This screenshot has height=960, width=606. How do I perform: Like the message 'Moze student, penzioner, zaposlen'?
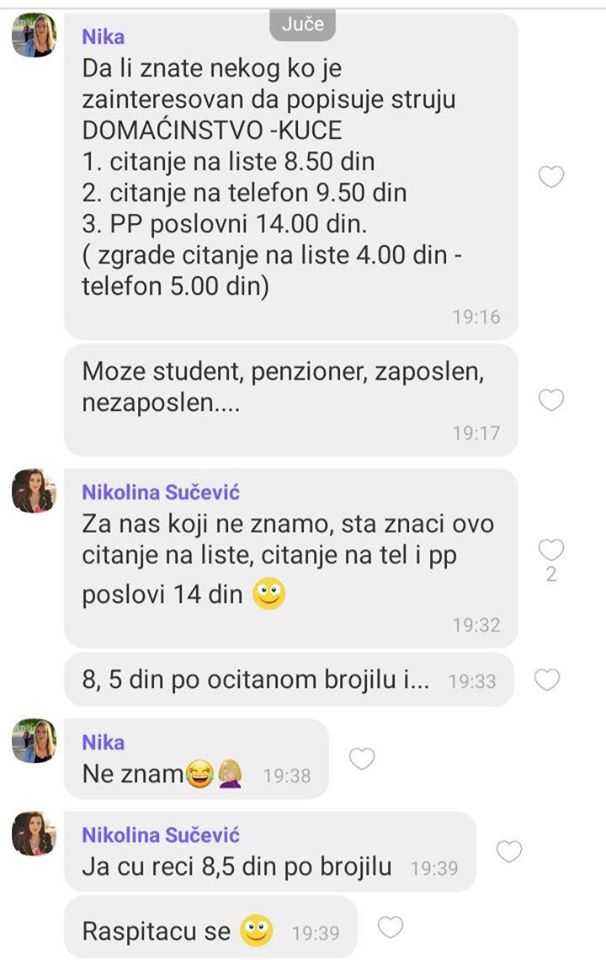tap(551, 400)
